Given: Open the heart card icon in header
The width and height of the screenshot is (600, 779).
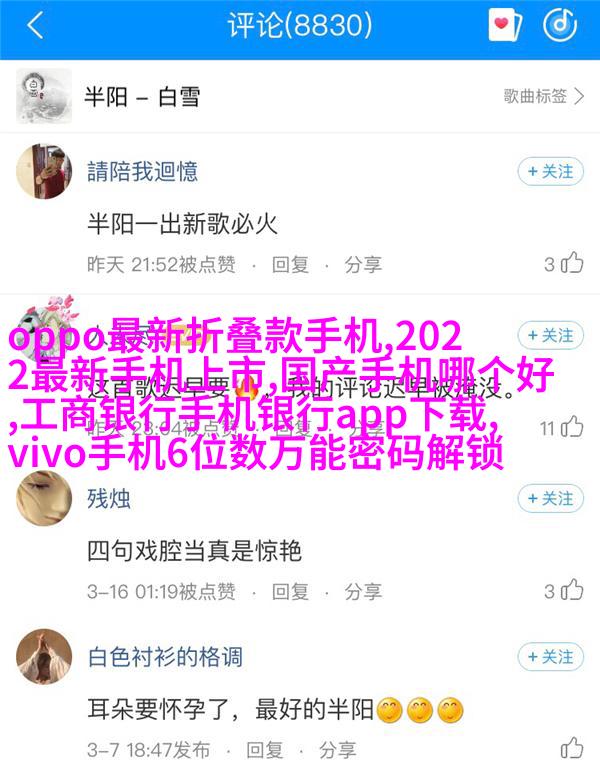Looking at the screenshot, I should [x=505, y=26].
